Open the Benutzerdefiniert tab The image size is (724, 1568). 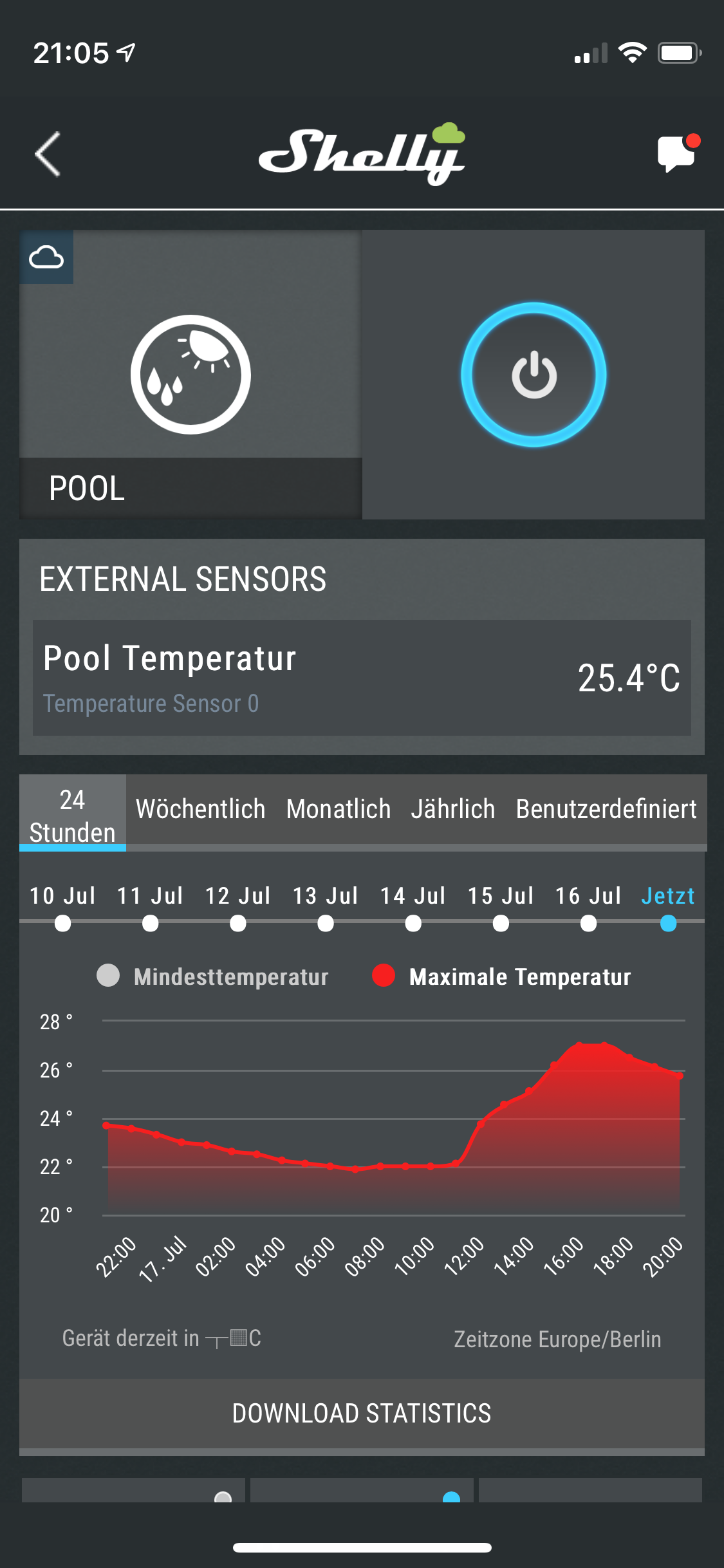606,809
